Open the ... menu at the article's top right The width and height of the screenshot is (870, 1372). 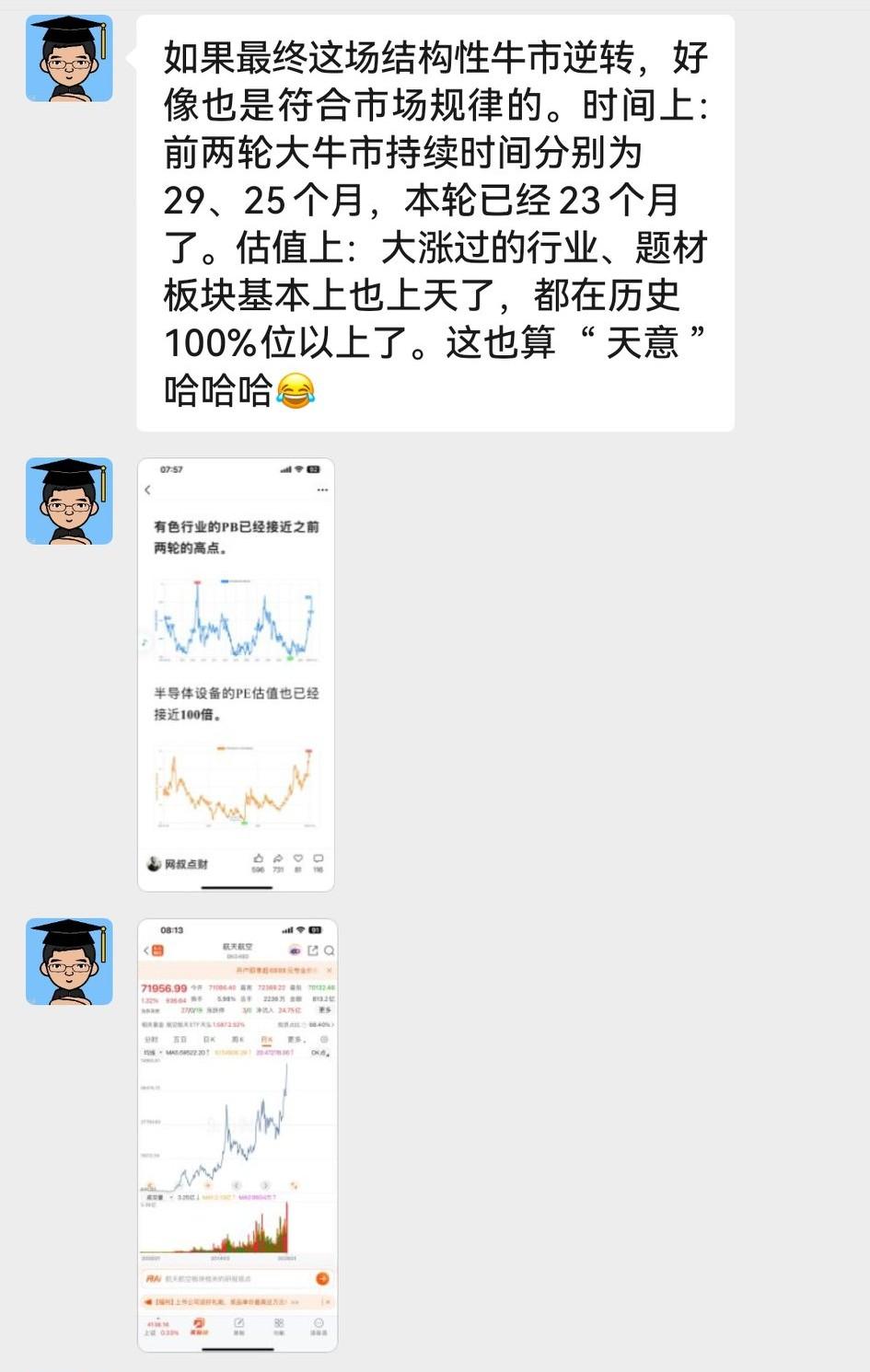click(322, 490)
